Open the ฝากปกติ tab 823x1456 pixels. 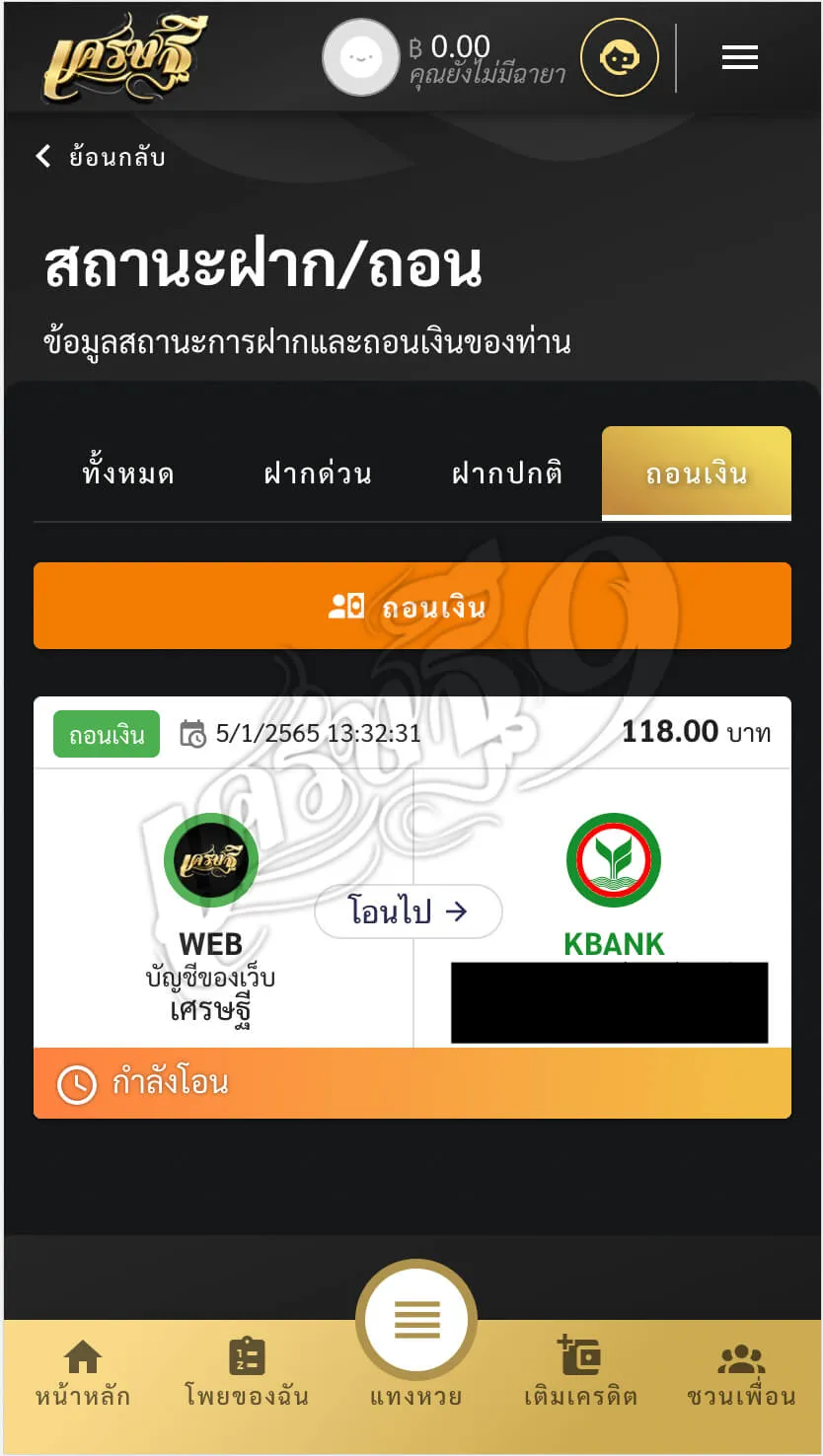(505, 473)
